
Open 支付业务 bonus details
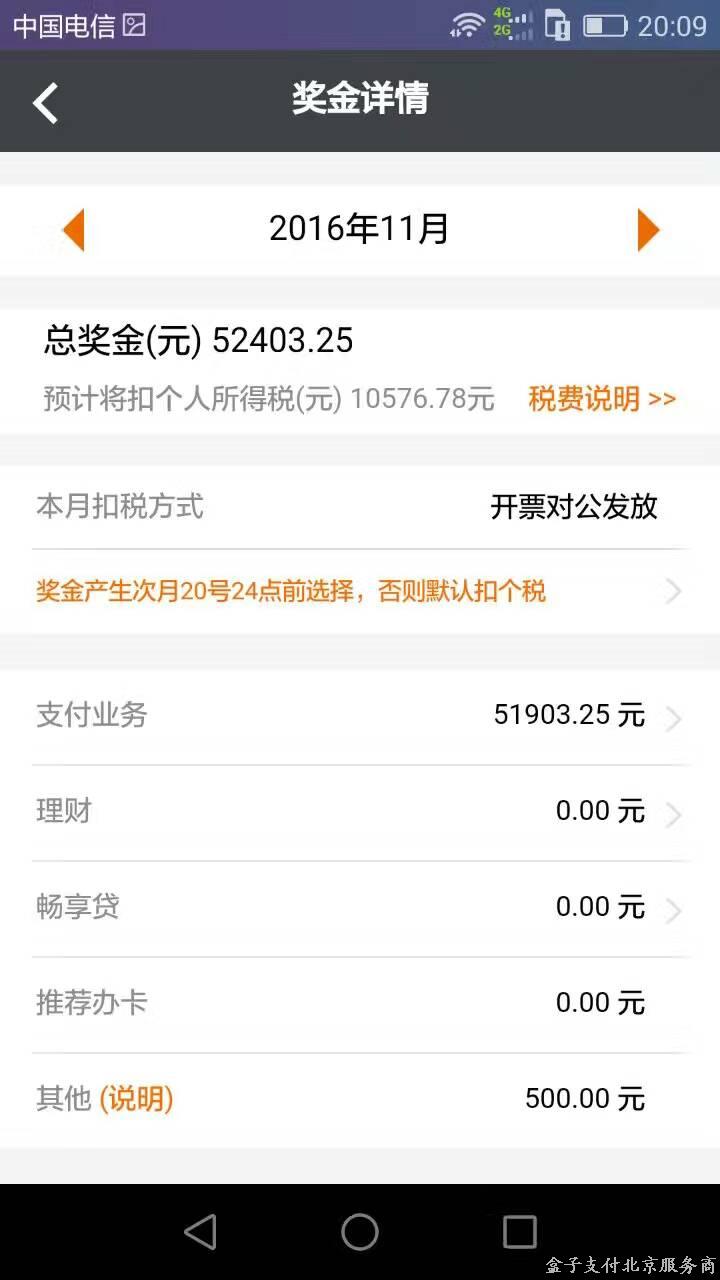coord(360,716)
